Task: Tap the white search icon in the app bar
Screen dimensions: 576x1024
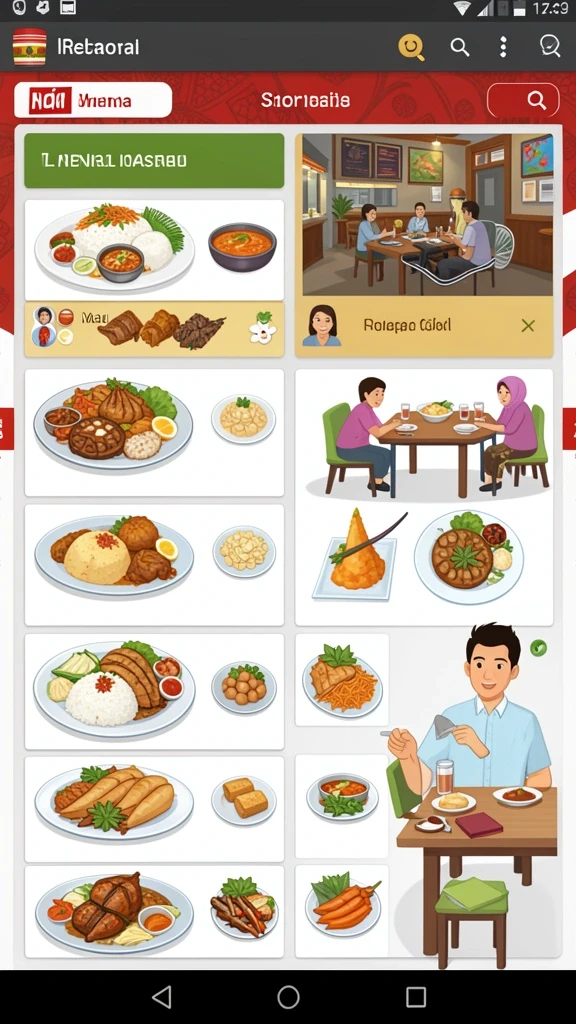Action: coord(460,47)
